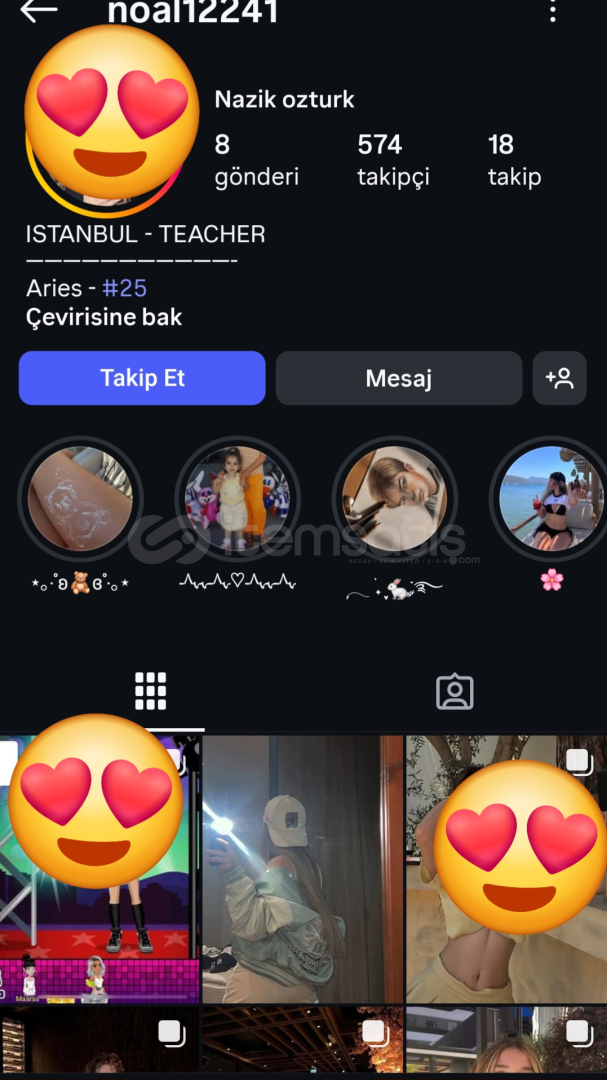Go back using the top-left arrow

pos(39,10)
